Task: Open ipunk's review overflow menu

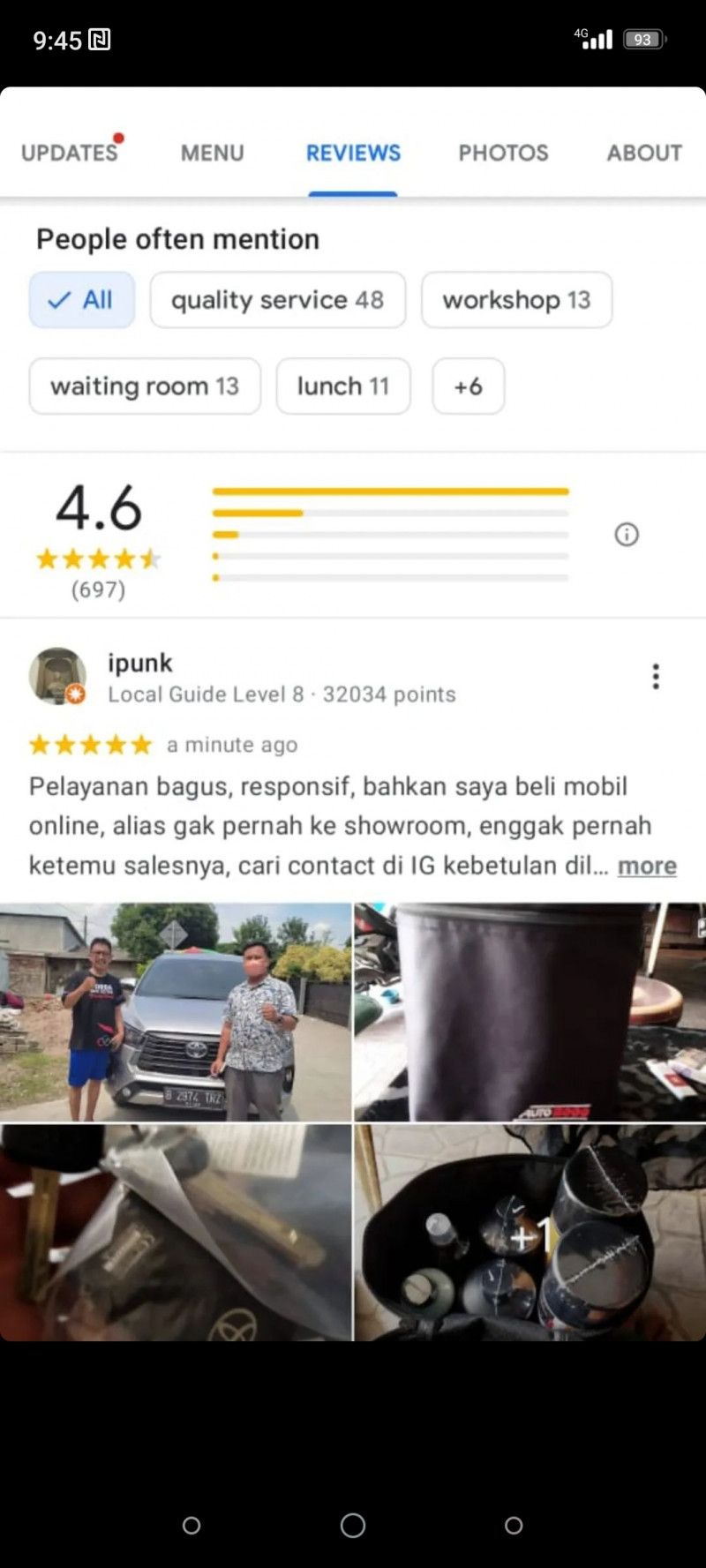Action: pos(655,677)
